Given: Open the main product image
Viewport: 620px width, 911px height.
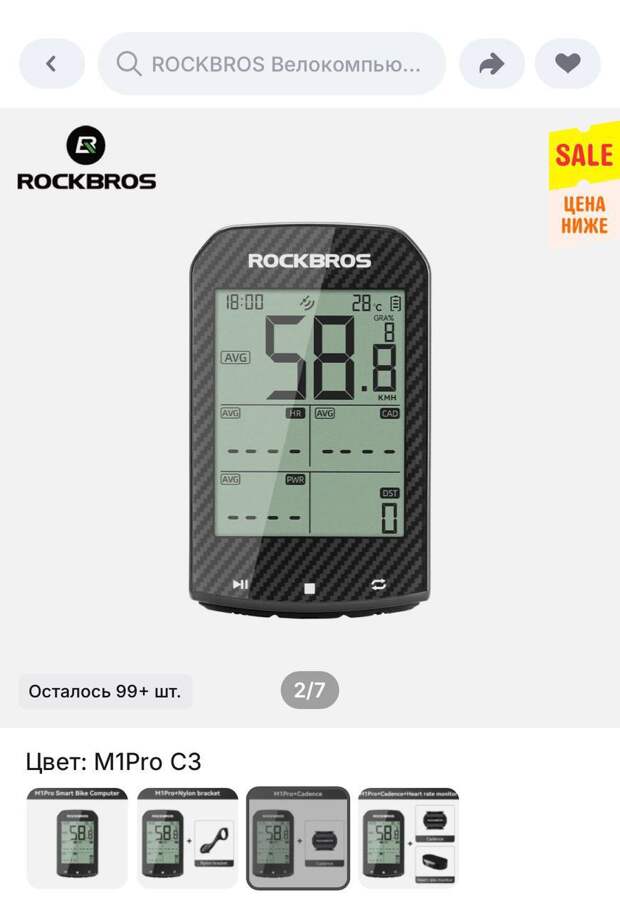Looking at the screenshot, I should click(309, 420).
